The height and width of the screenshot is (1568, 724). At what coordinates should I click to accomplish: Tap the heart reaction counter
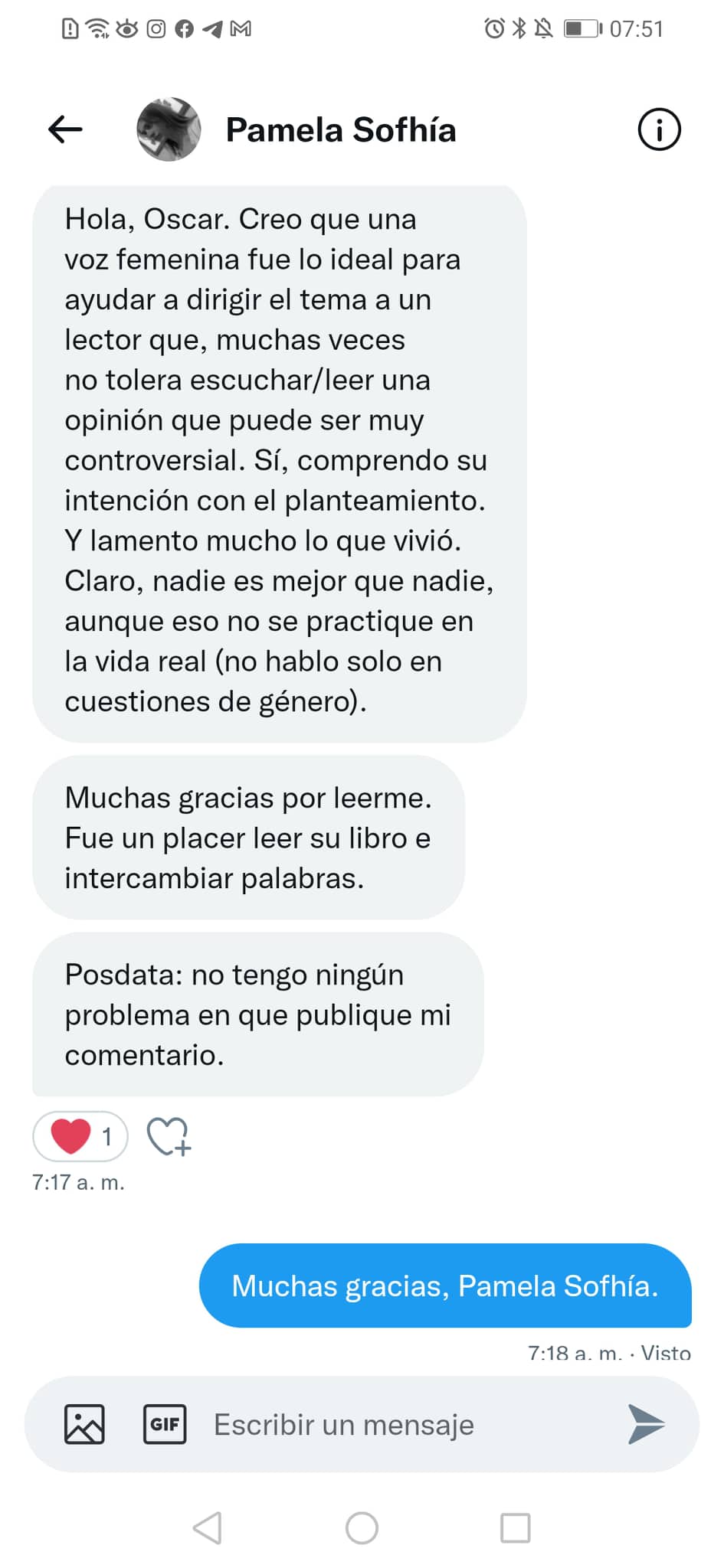(80, 1136)
